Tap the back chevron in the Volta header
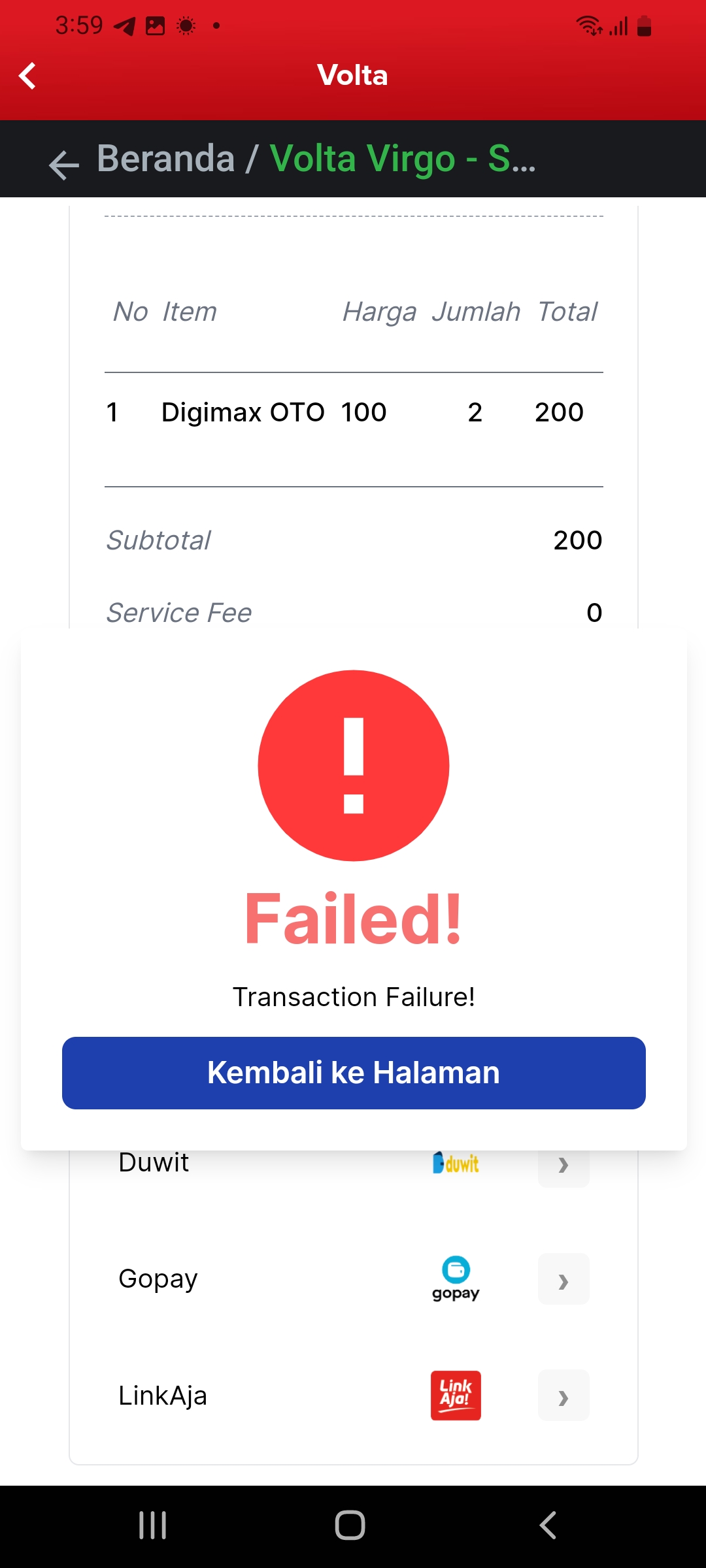This screenshot has width=706, height=1568. (27, 76)
